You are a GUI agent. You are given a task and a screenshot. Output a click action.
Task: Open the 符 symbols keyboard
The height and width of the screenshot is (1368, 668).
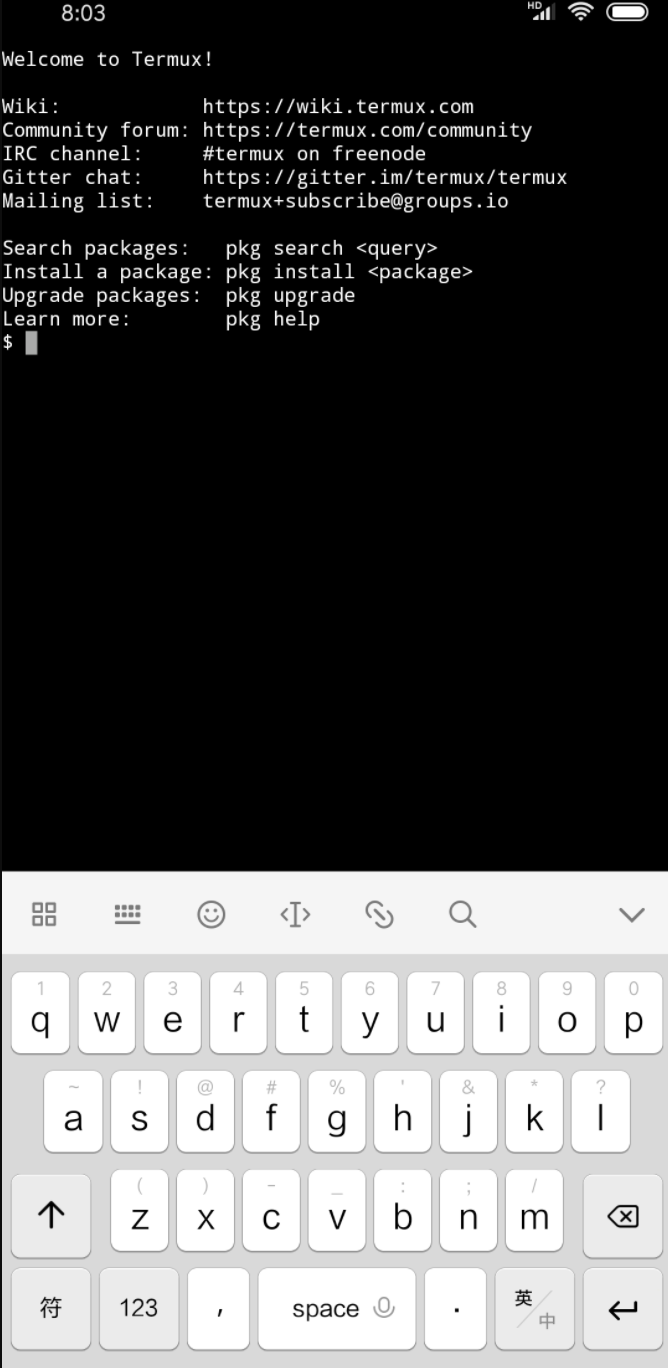(x=51, y=1308)
